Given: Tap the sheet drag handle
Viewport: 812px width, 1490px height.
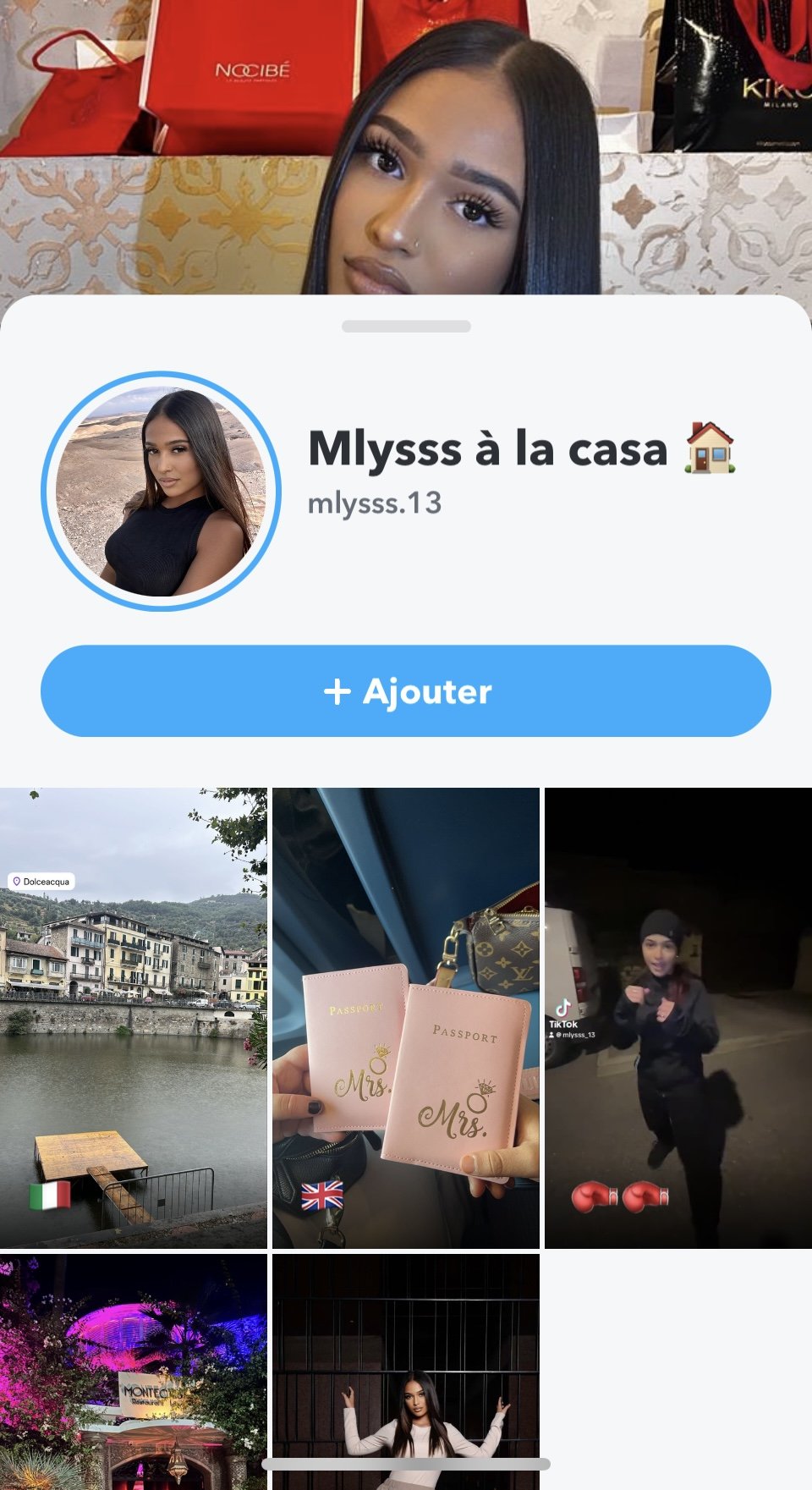Looking at the screenshot, I should [406, 327].
